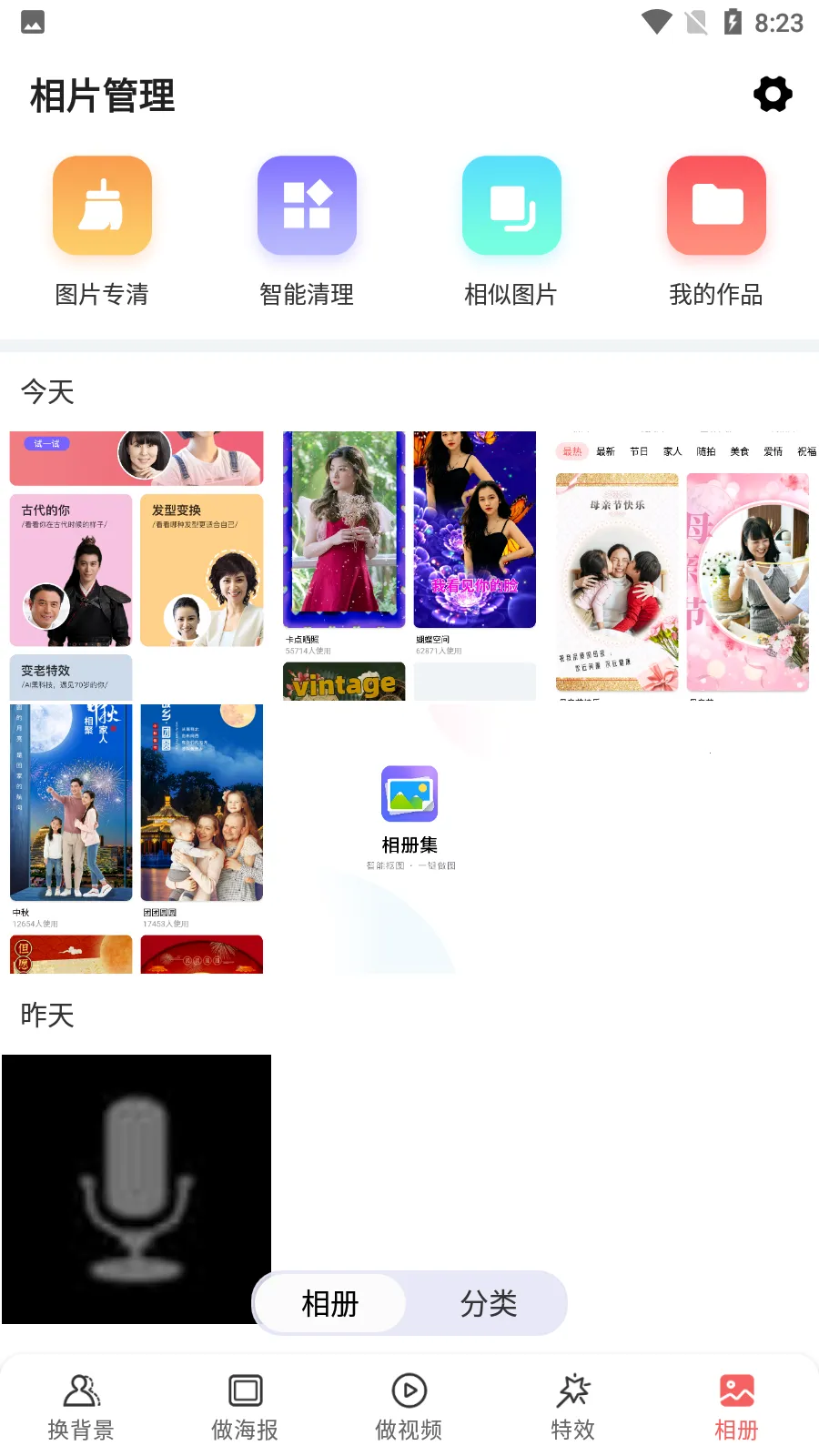Switch to the 分类 segment
The image size is (819, 1456).
tap(489, 1303)
